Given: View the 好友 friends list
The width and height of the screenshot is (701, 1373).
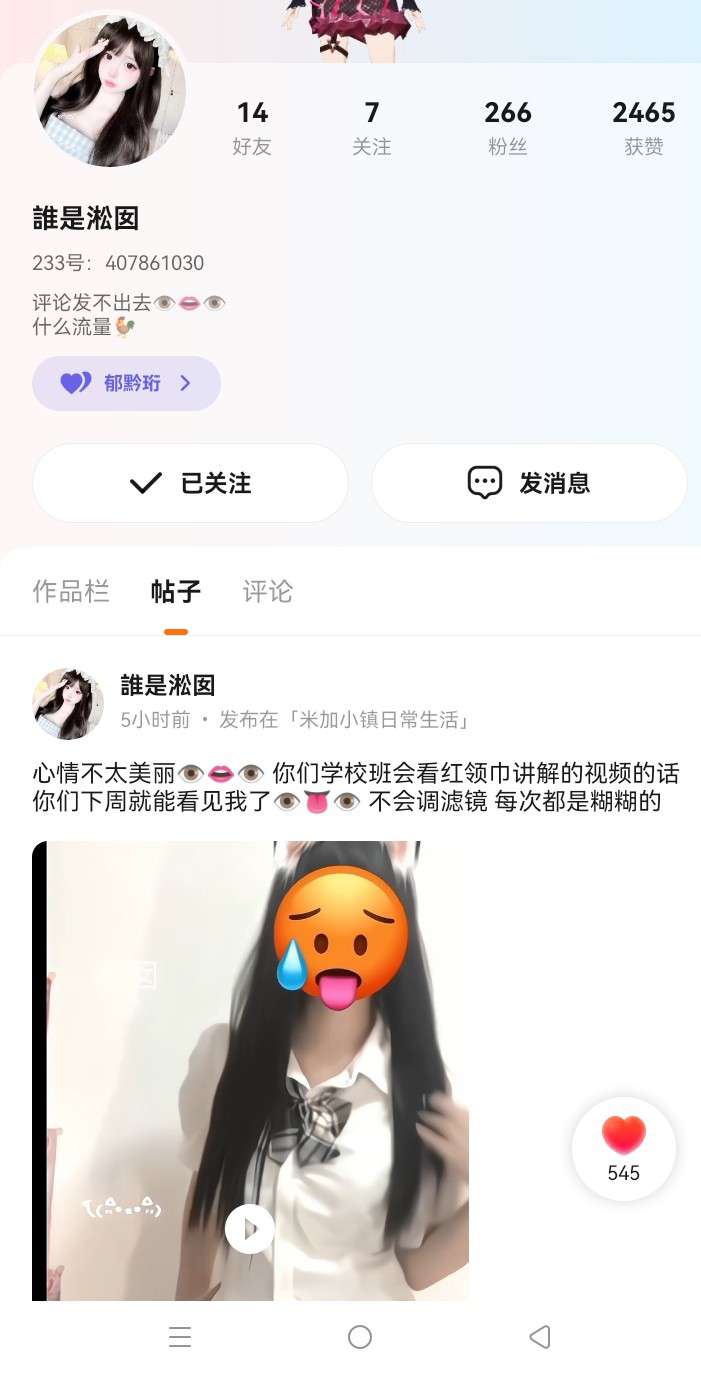Looking at the screenshot, I should 252,127.
